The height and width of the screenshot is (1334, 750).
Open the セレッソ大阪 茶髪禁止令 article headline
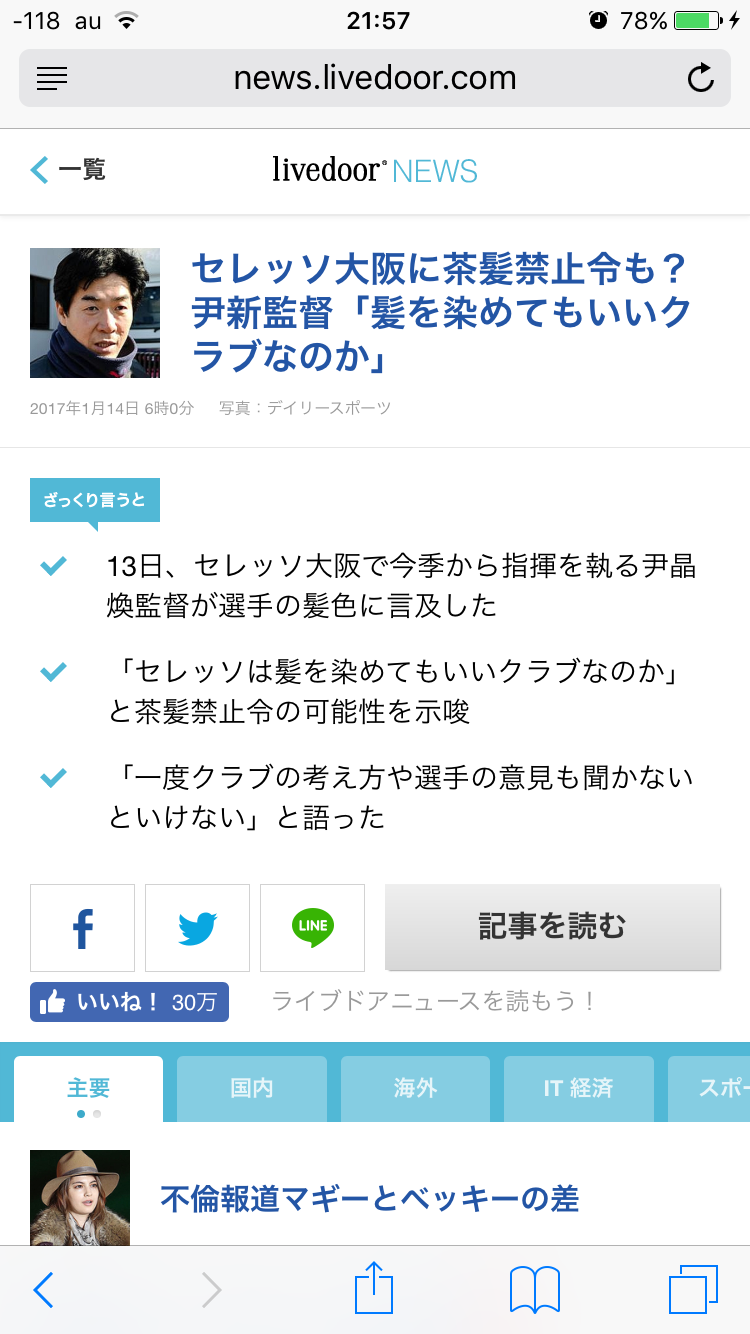pos(440,312)
